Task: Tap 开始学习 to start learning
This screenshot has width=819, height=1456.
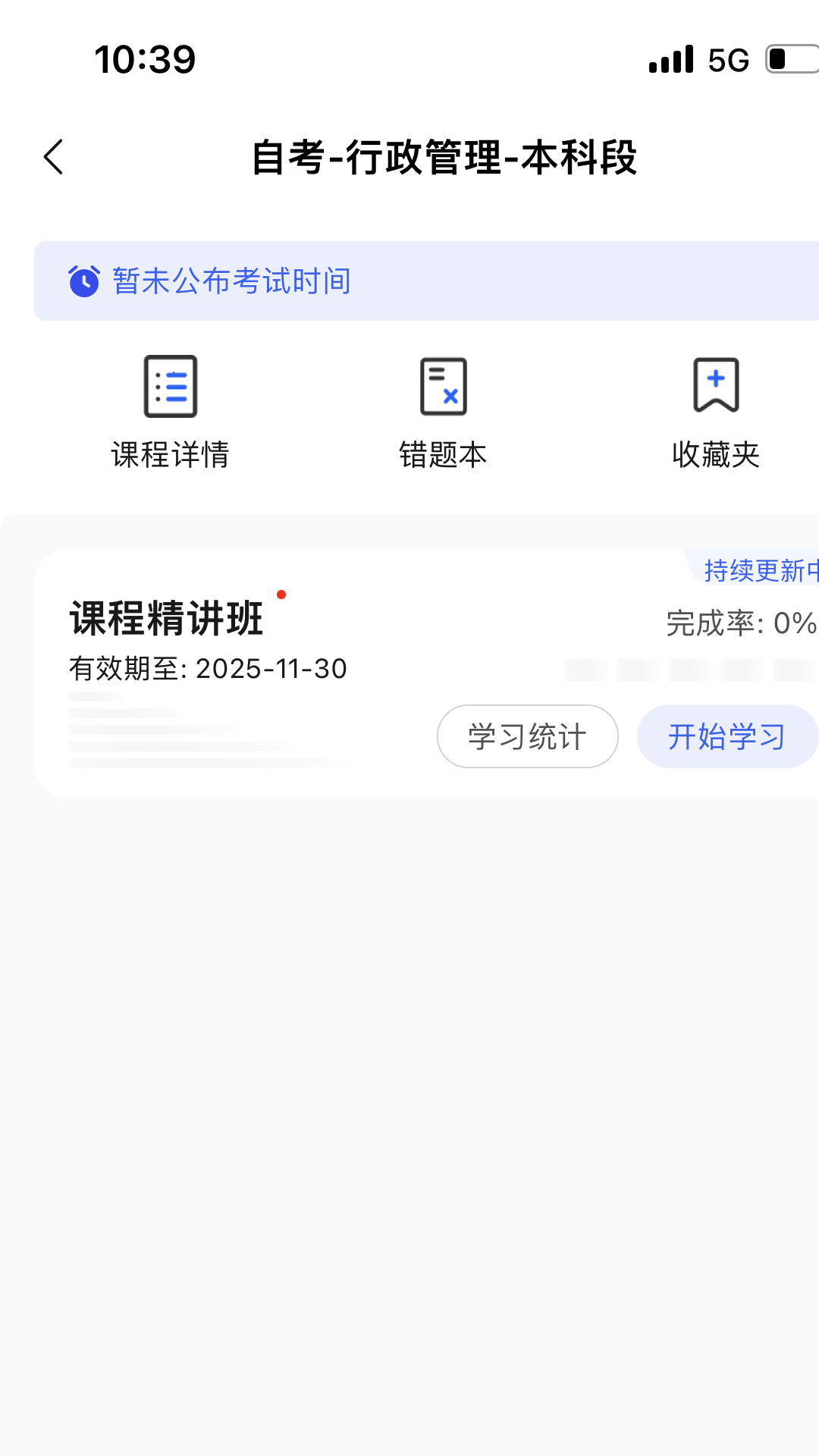Action: [x=727, y=736]
